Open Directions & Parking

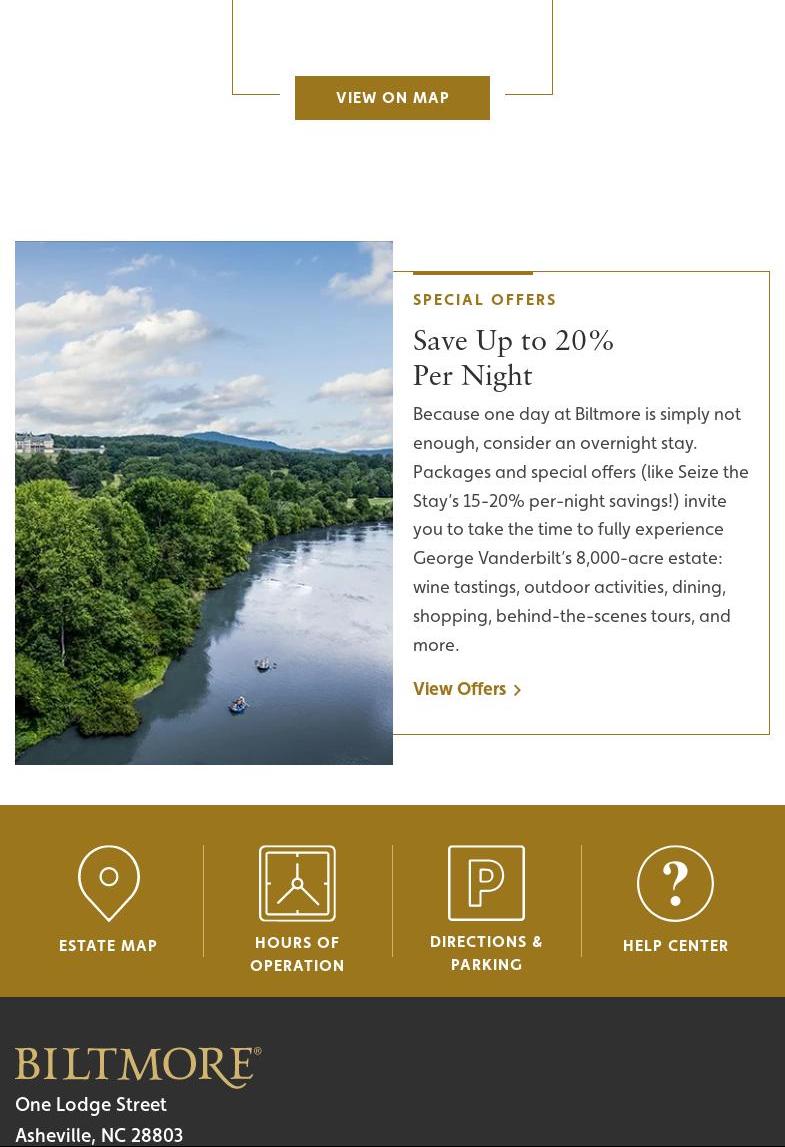click(486, 908)
